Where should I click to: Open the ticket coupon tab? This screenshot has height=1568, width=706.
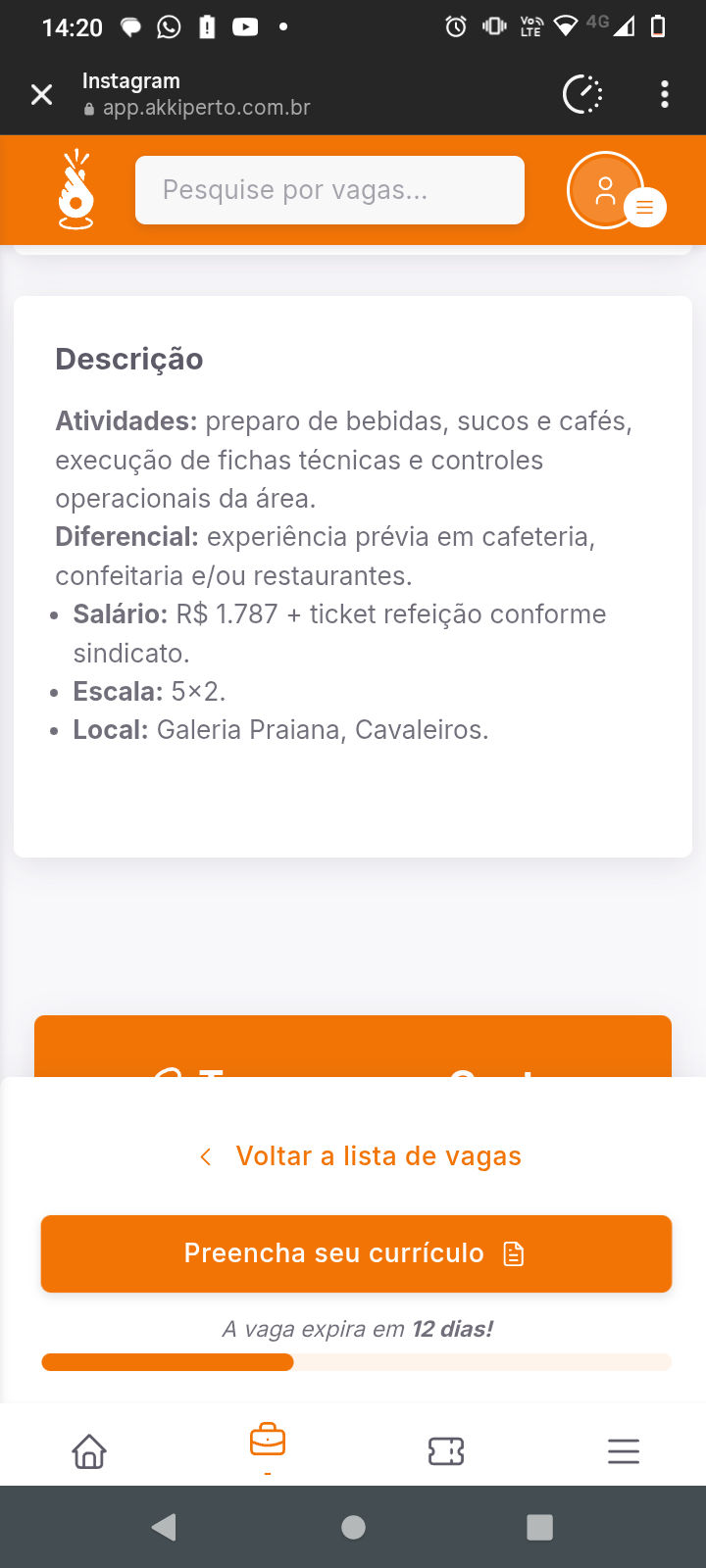(x=446, y=1451)
